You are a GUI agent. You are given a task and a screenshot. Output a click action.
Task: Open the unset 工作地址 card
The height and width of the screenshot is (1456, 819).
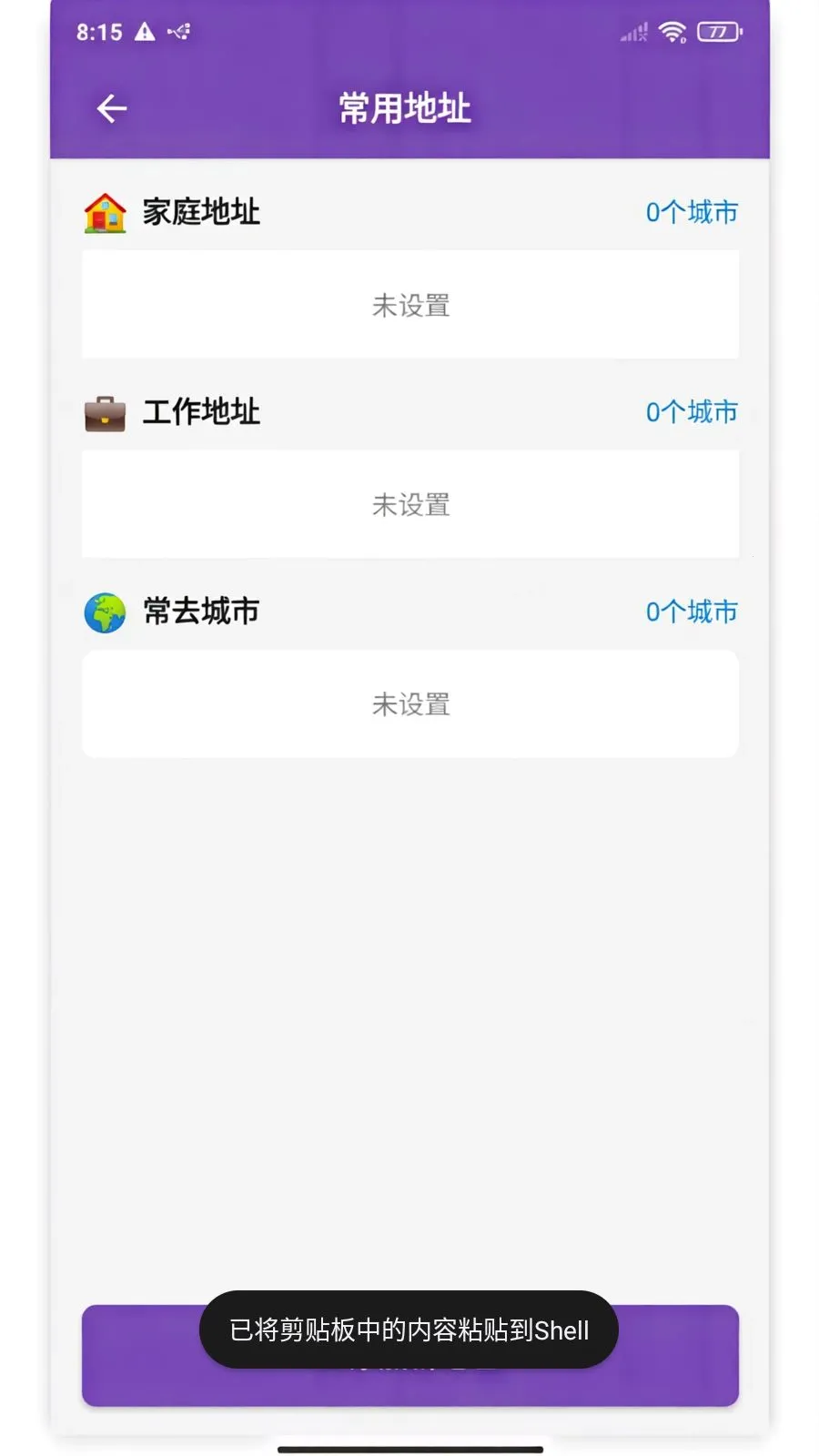point(410,504)
